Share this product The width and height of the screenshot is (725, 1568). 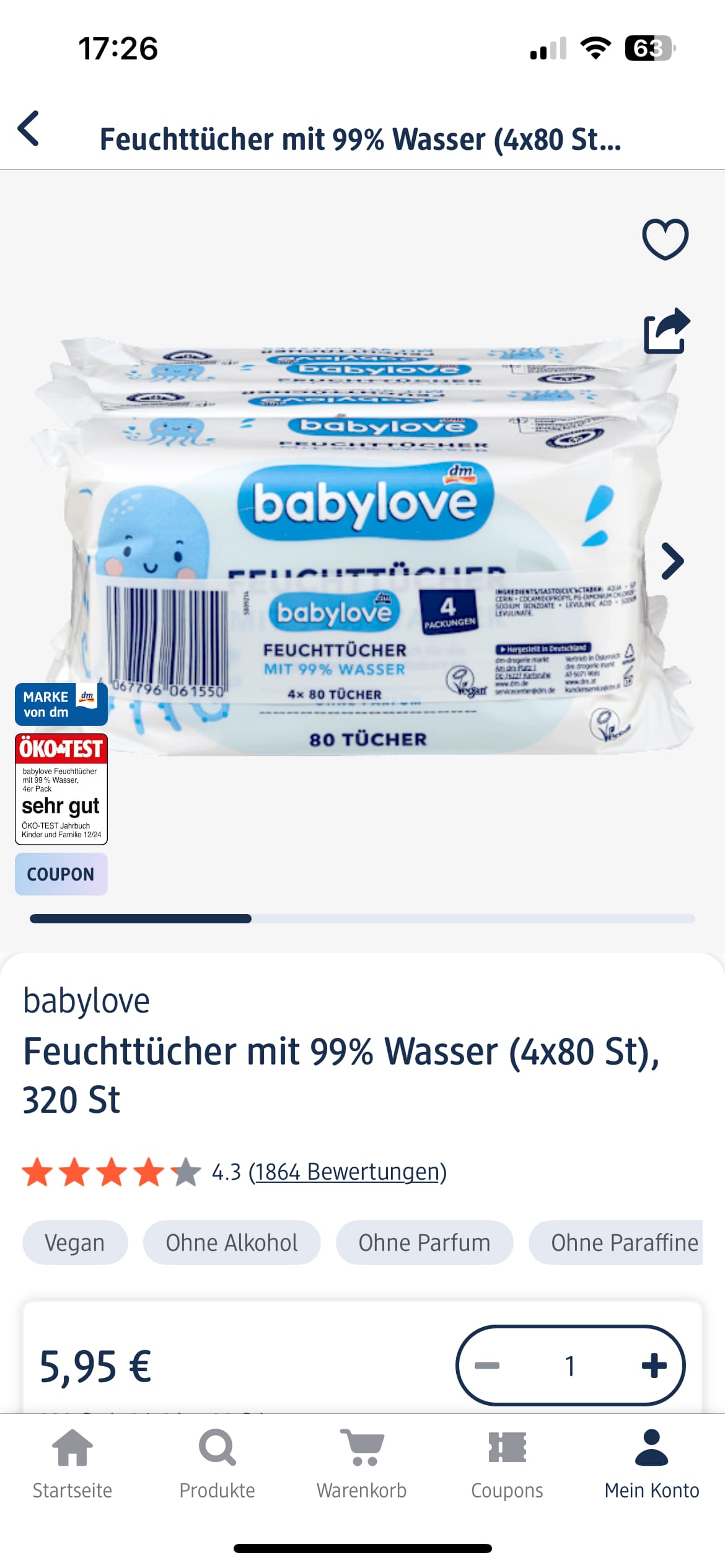point(666,331)
